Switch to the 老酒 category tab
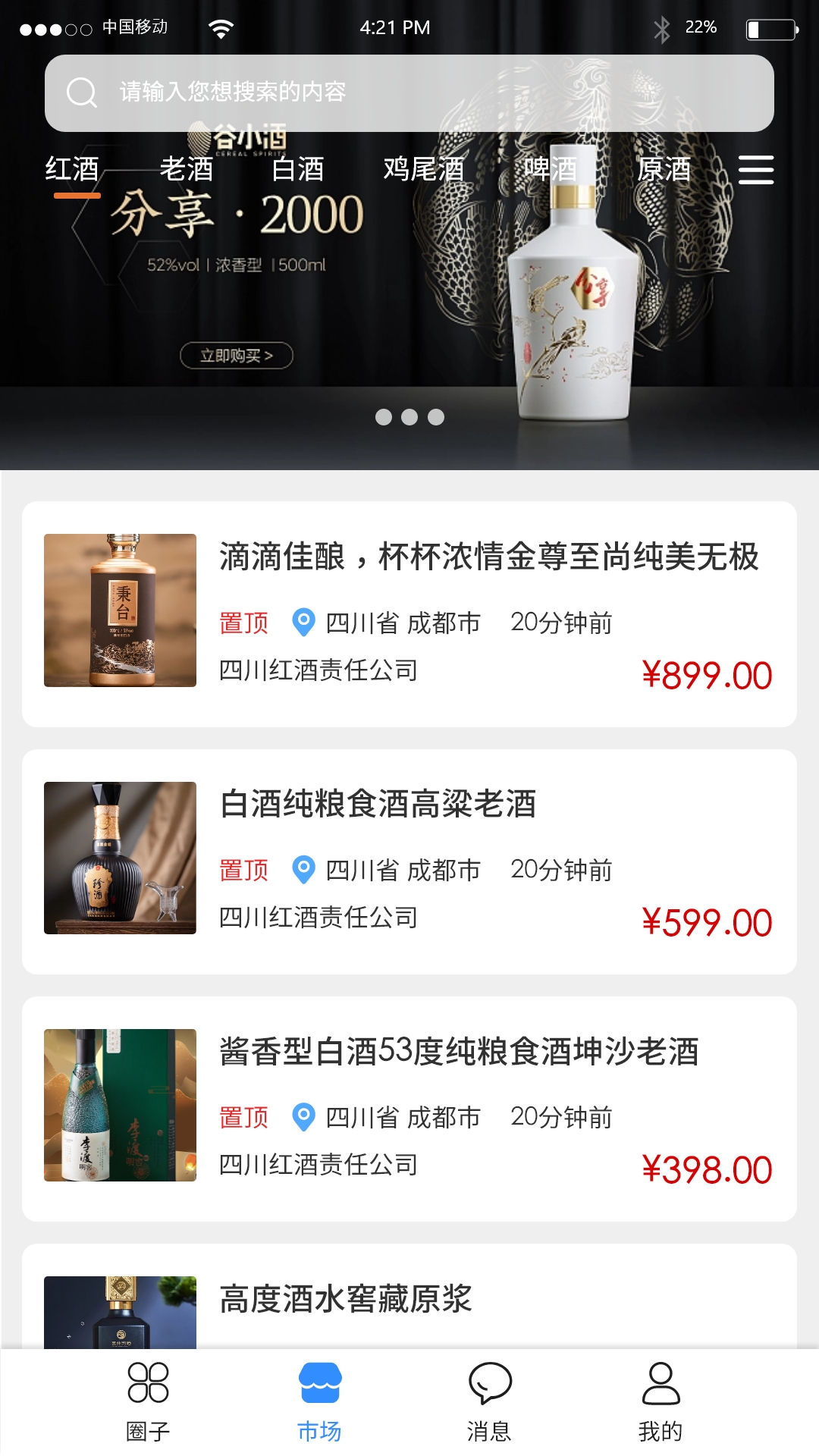Screen dimensions: 819x1456 [187, 168]
